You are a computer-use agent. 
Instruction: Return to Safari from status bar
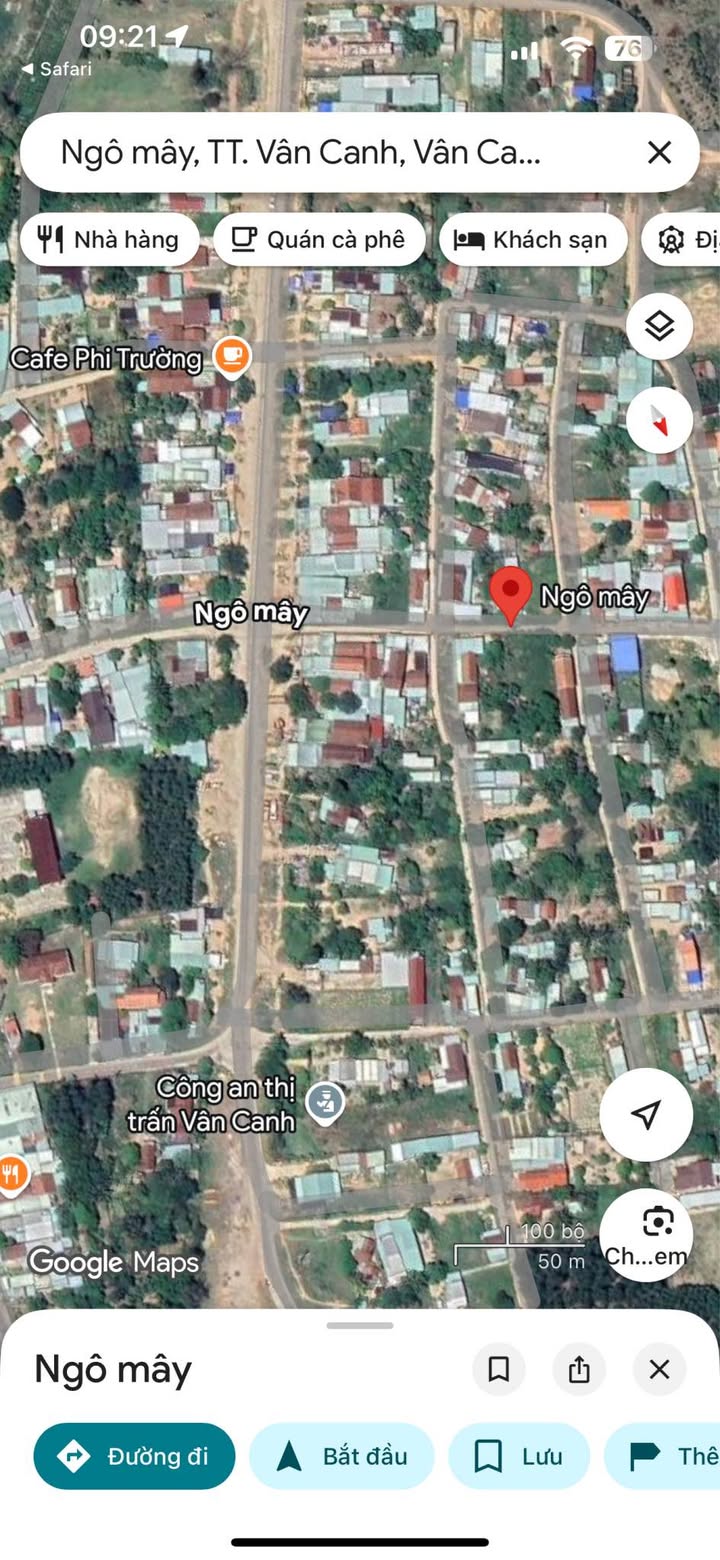coord(57,69)
